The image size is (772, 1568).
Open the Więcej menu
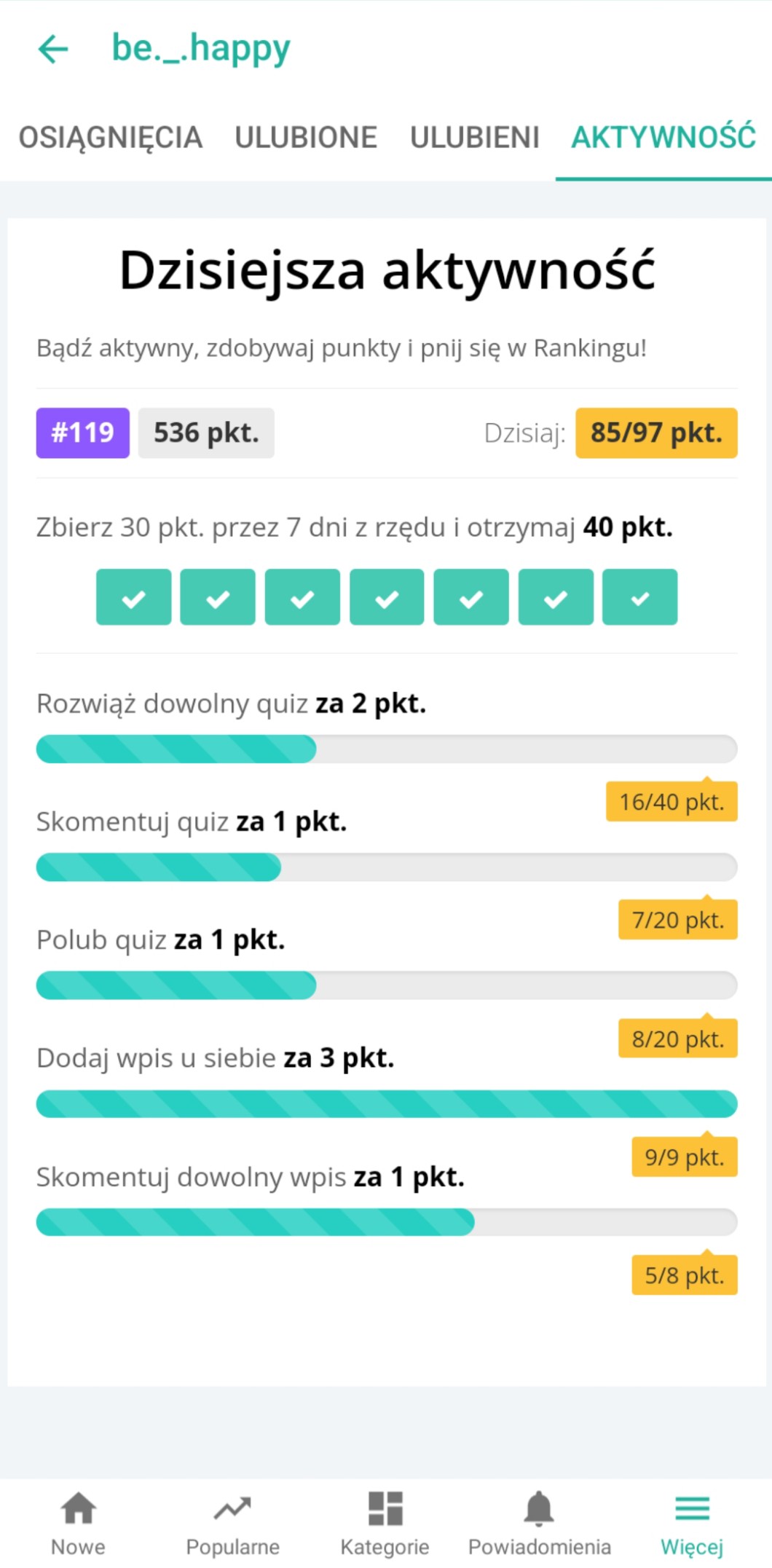(x=692, y=1524)
